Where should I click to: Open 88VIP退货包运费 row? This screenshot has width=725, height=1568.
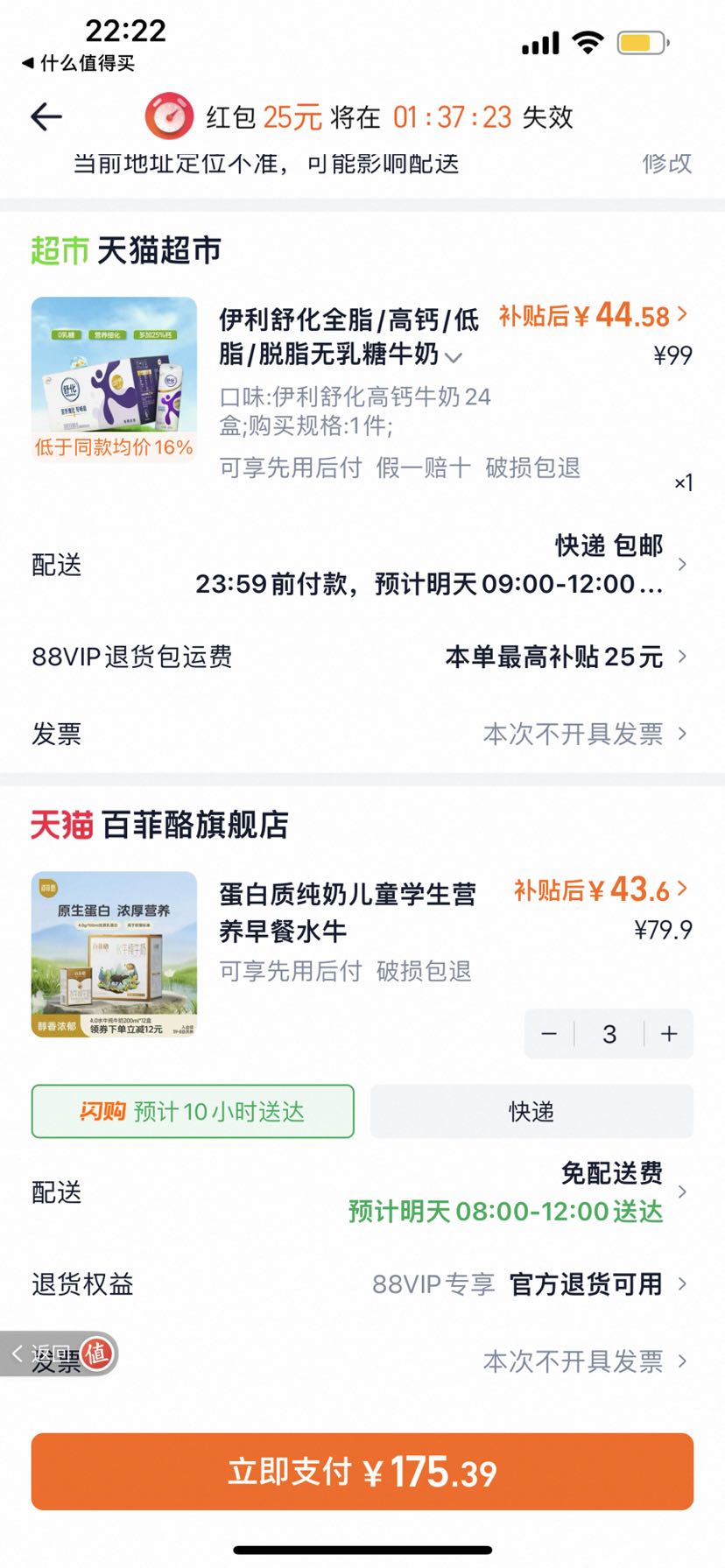pos(362,657)
